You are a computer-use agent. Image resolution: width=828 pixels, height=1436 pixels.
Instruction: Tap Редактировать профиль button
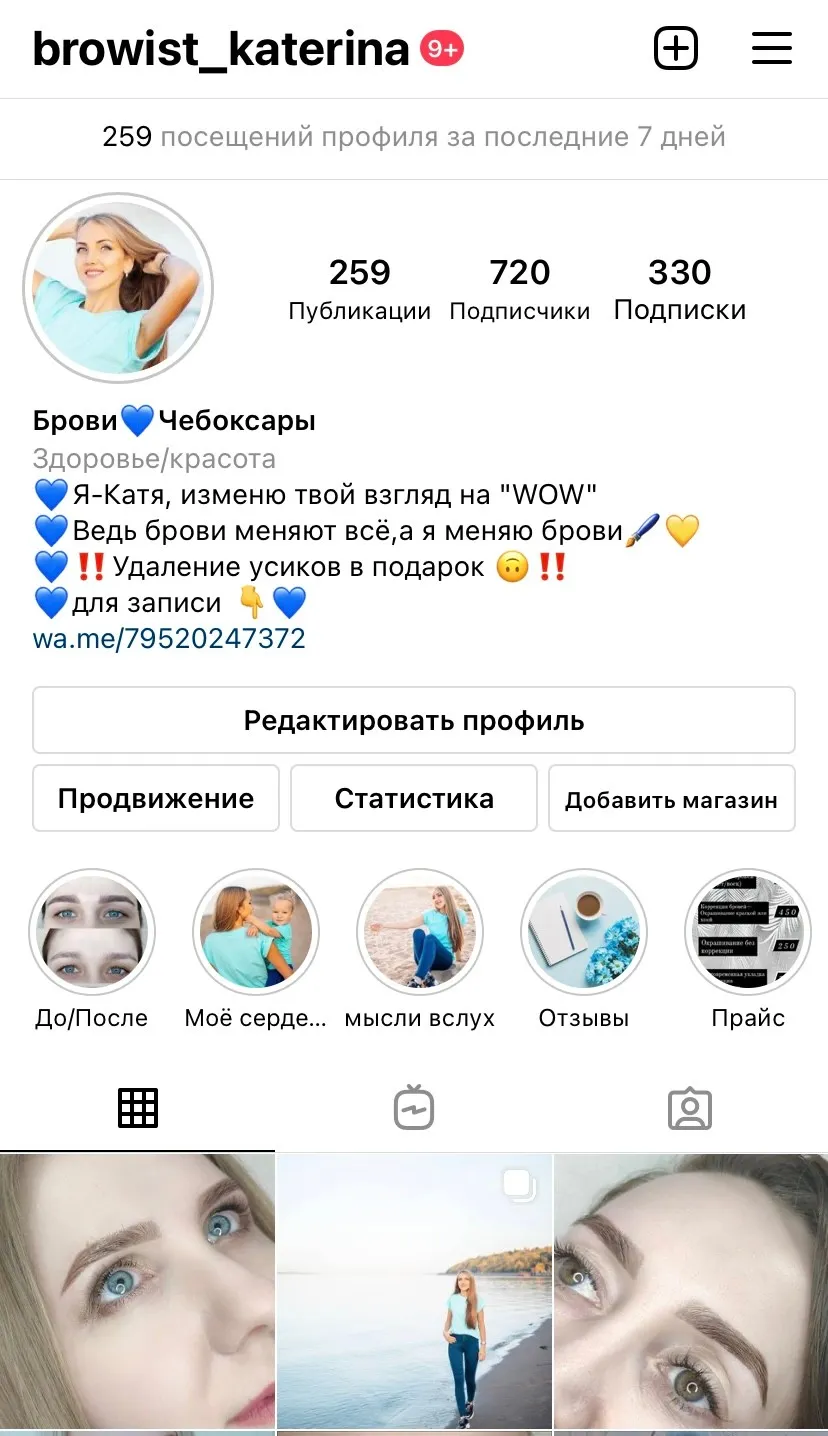(414, 720)
